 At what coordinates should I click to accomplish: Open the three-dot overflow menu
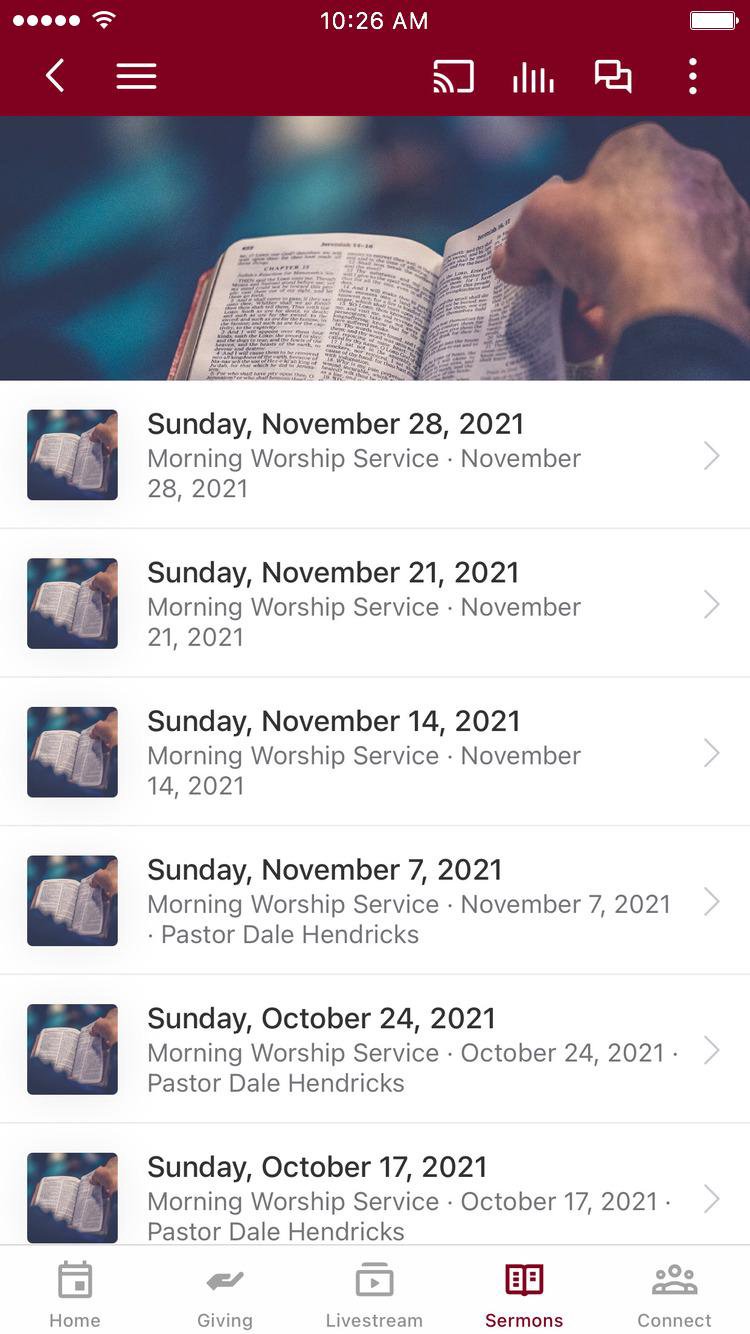pos(692,76)
